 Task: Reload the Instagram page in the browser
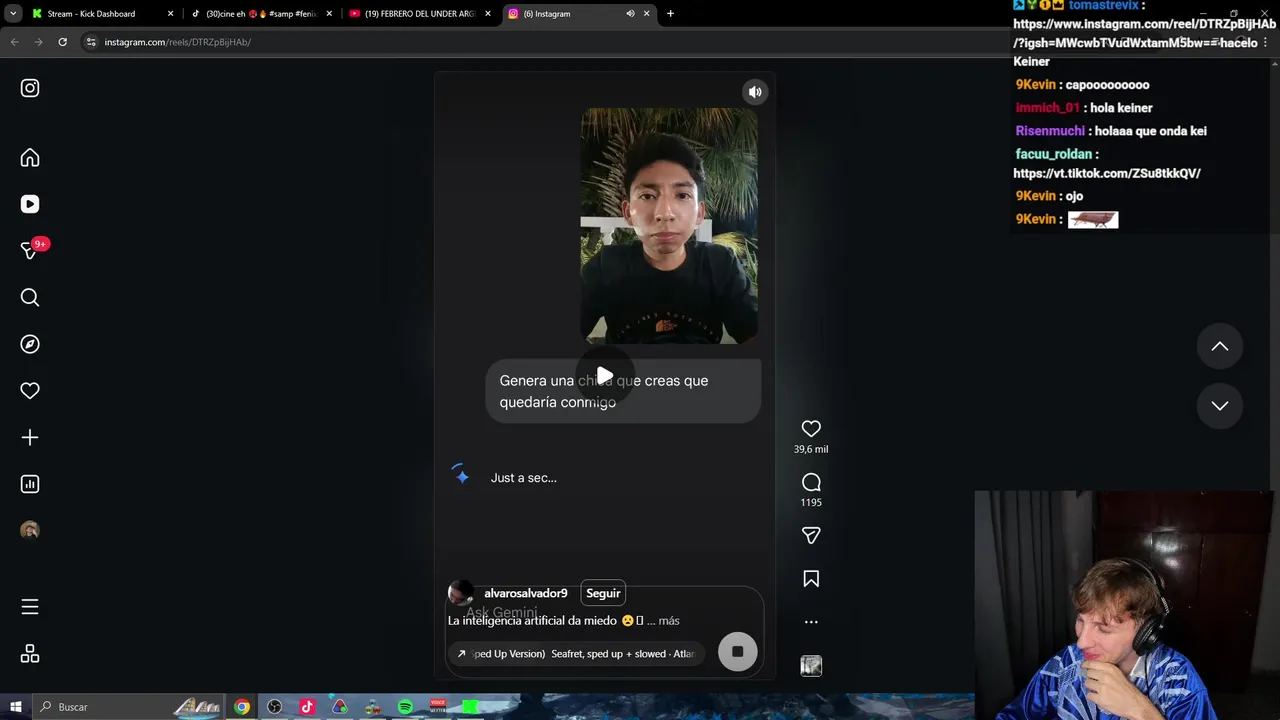[62, 42]
